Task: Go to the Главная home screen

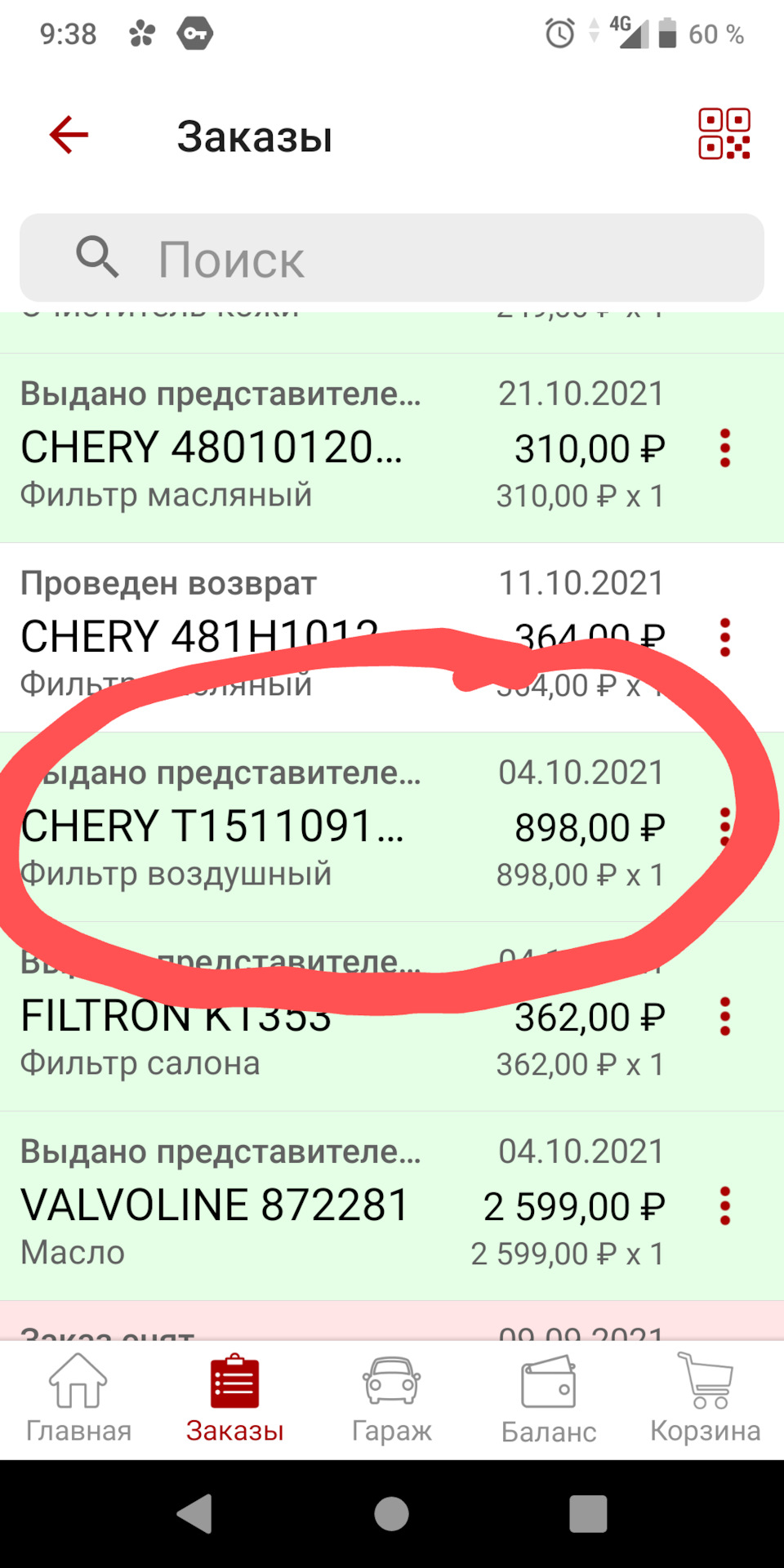Action: (x=78, y=1396)
